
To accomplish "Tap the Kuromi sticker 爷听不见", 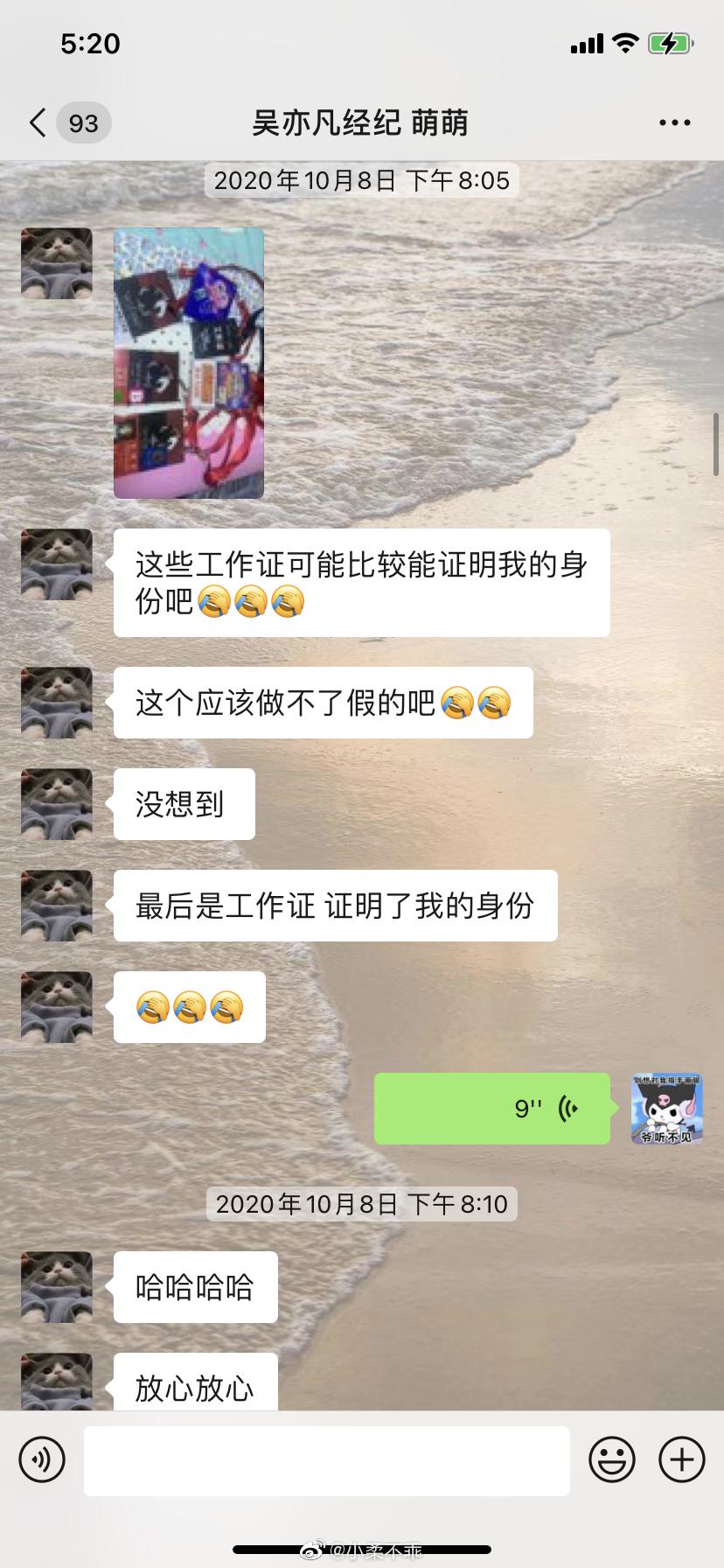I will point(667,1109).
